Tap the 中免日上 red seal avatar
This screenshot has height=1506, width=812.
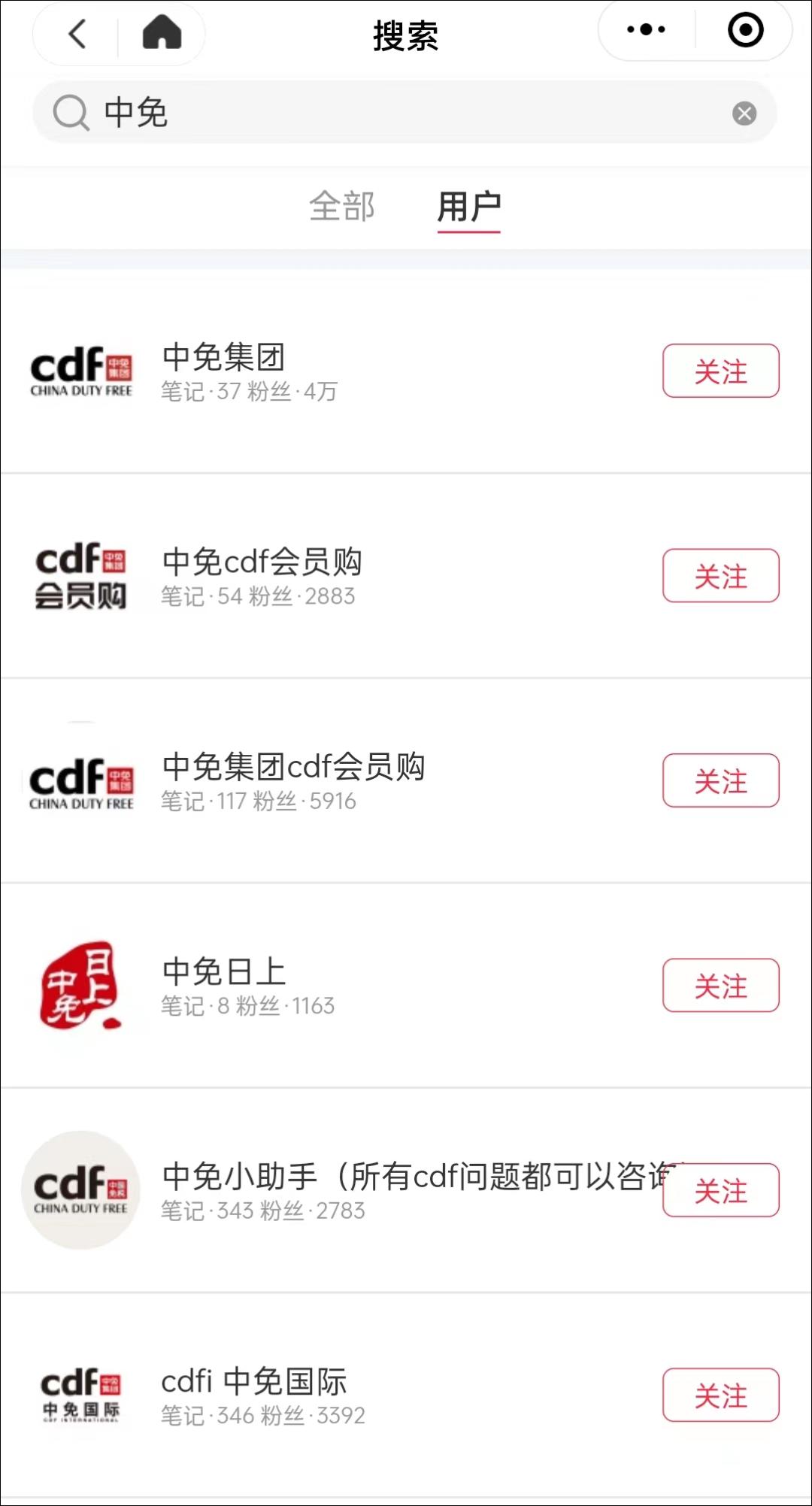point(81,986)
